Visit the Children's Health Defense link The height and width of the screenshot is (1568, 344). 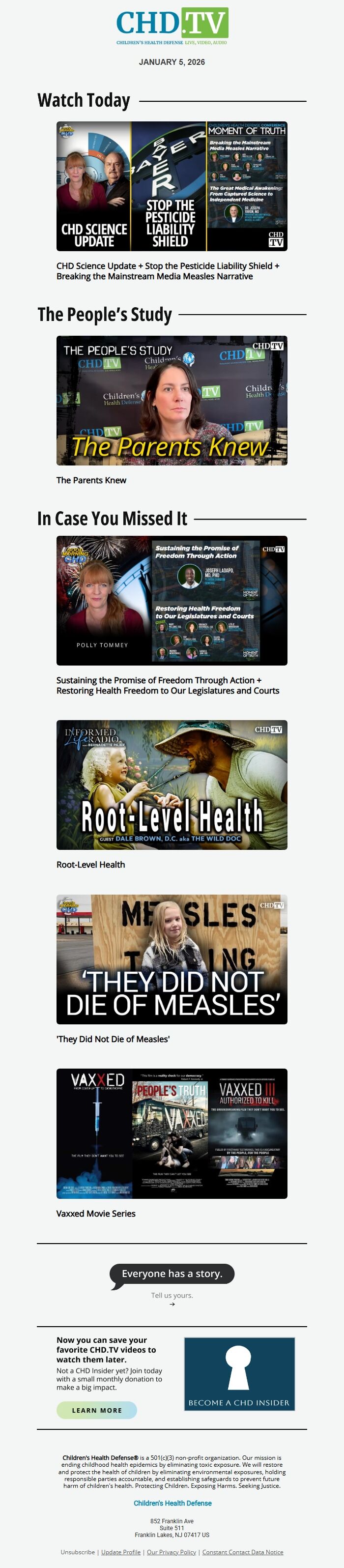[x=172, y=1503]
